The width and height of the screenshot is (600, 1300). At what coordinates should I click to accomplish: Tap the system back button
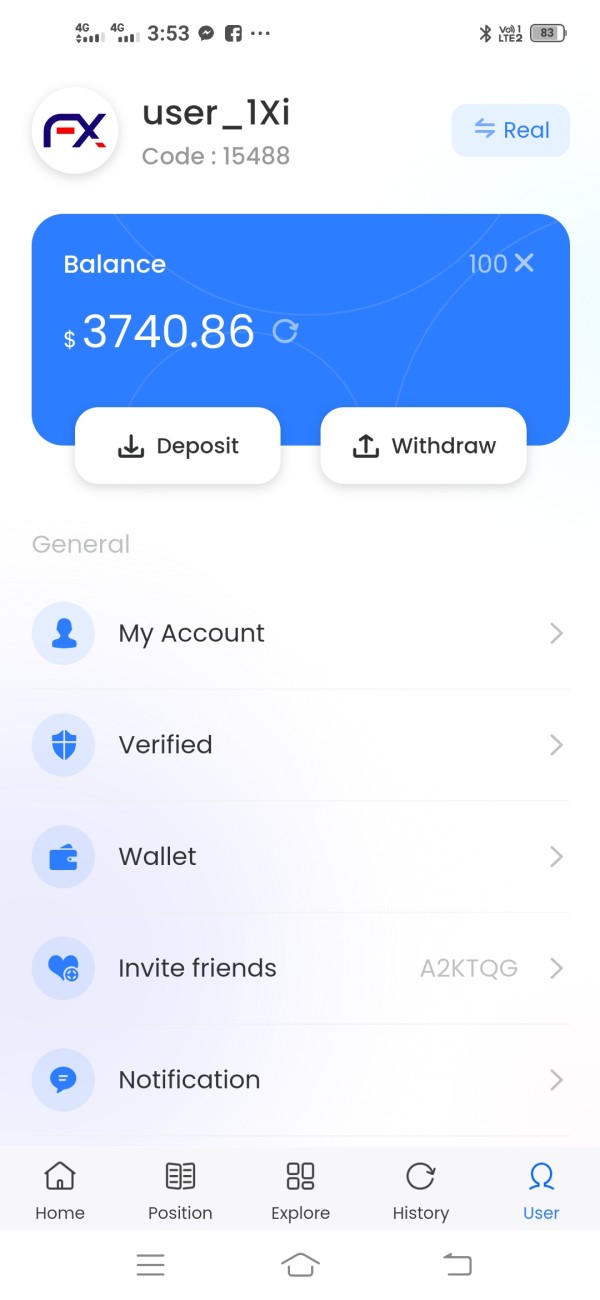tap(457, 1265)
